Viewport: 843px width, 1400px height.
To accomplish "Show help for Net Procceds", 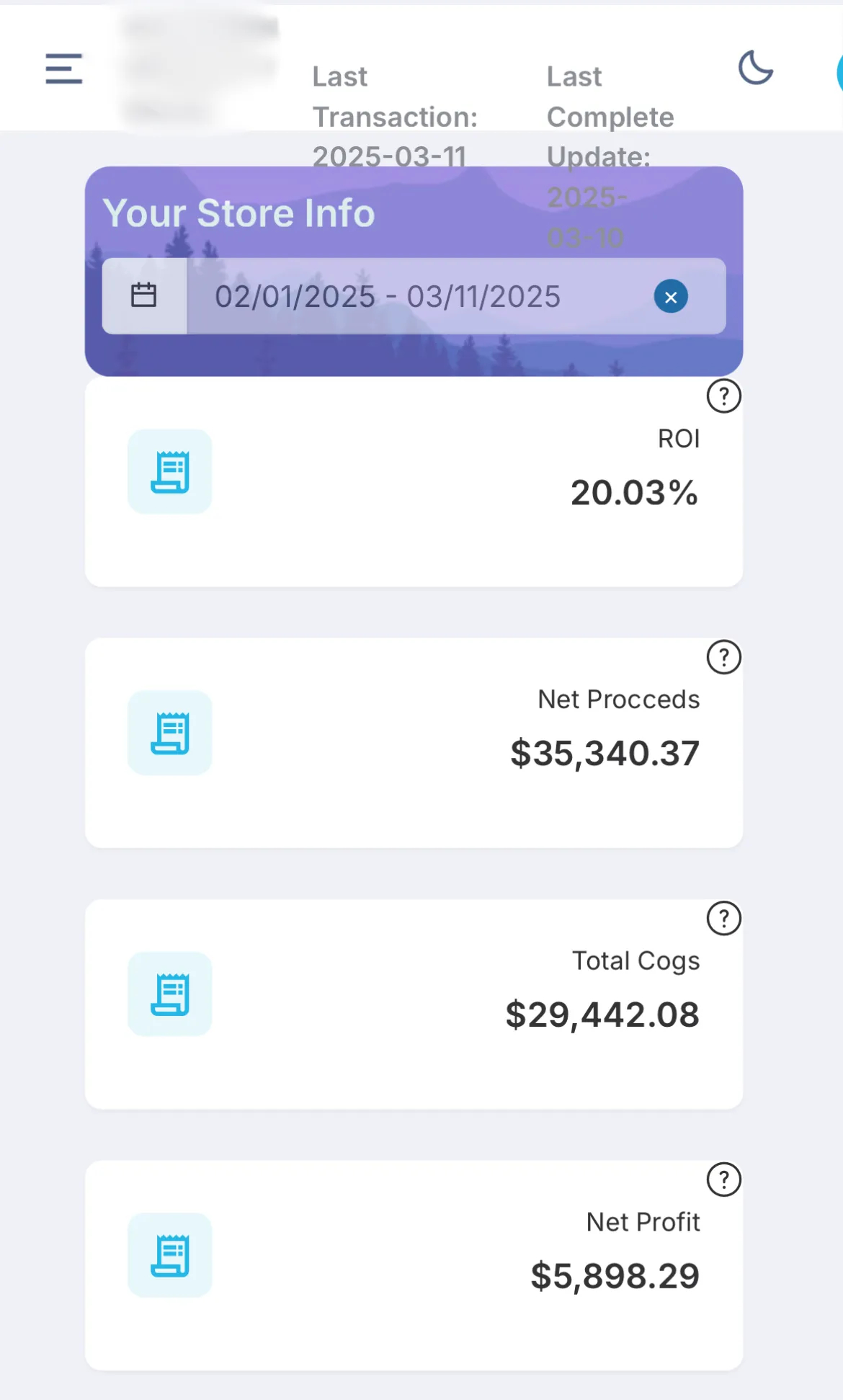I will click(x=723, y=657).
